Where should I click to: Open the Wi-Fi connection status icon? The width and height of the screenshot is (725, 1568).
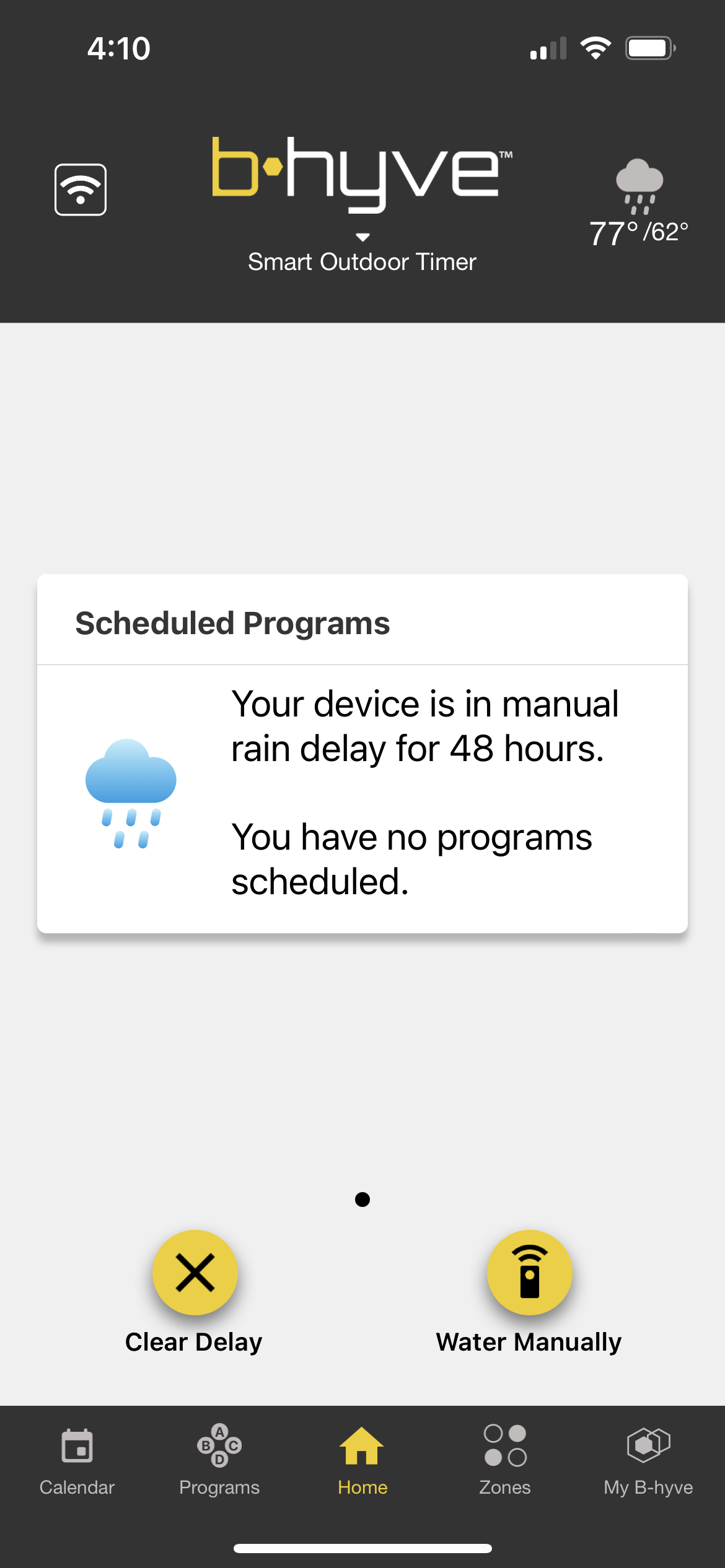(x=81, y=189)
